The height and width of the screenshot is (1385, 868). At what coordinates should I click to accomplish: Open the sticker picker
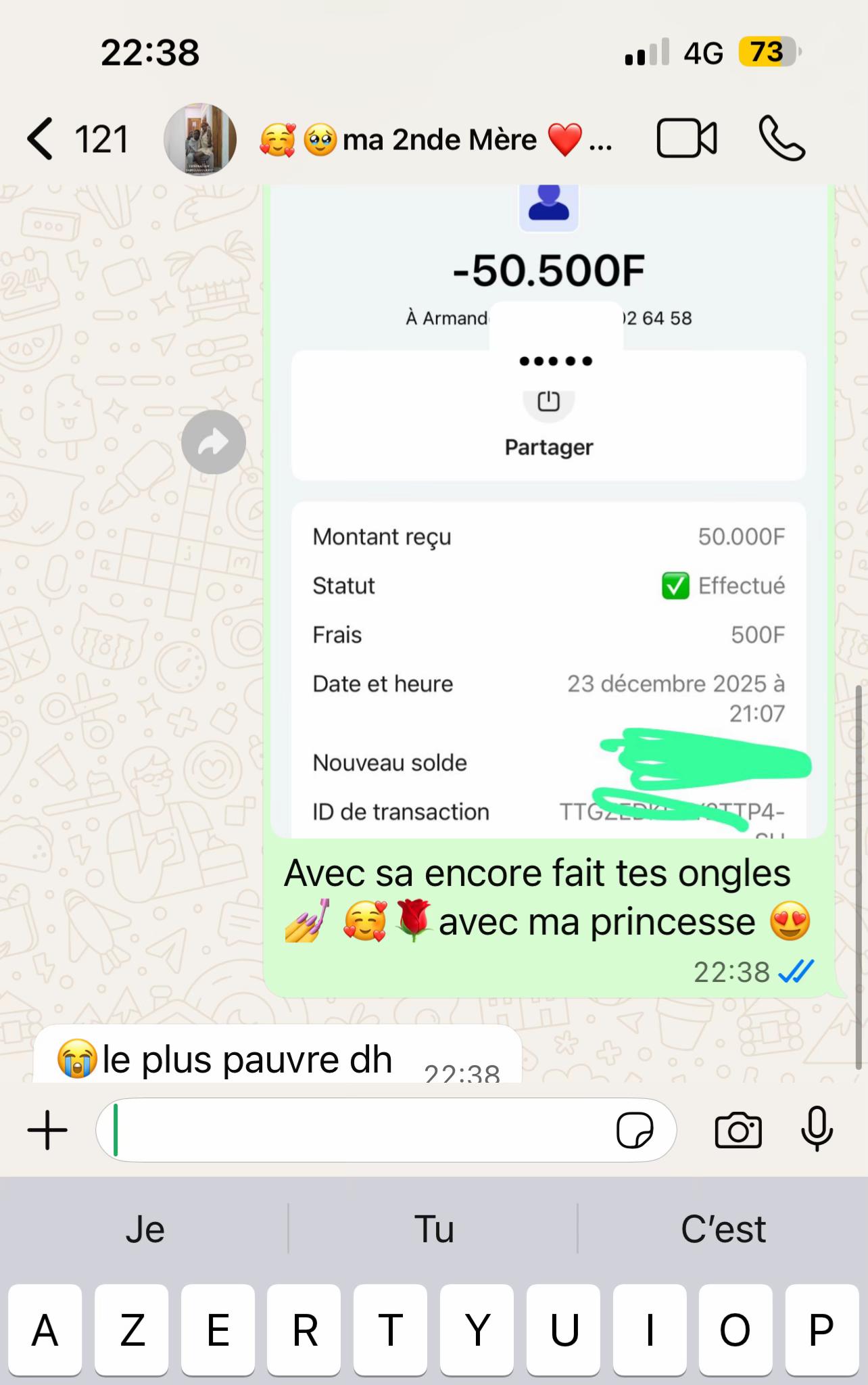click(x=634, y=1130)
